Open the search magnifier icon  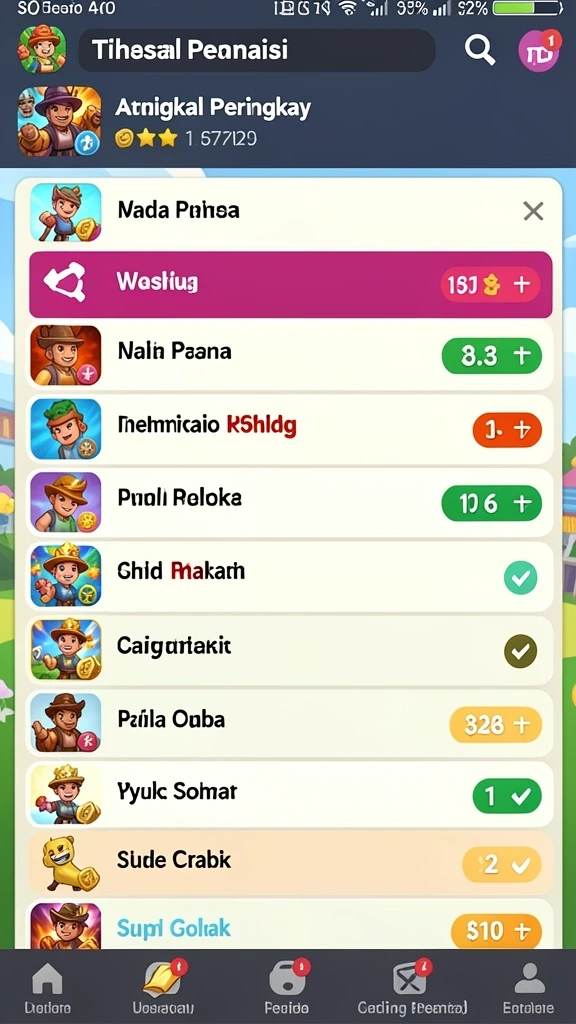(x=479, y=50)
